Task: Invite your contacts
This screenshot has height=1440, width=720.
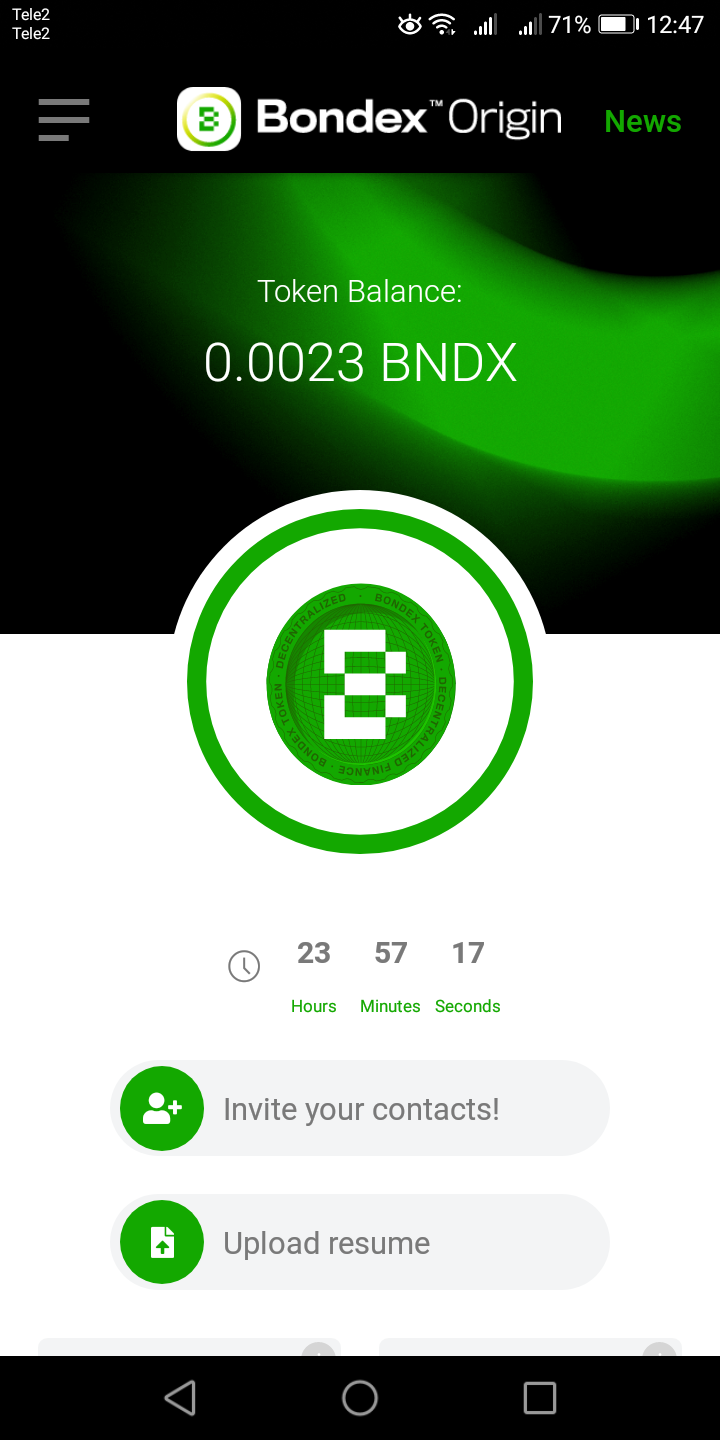Action: [360, 1108]
